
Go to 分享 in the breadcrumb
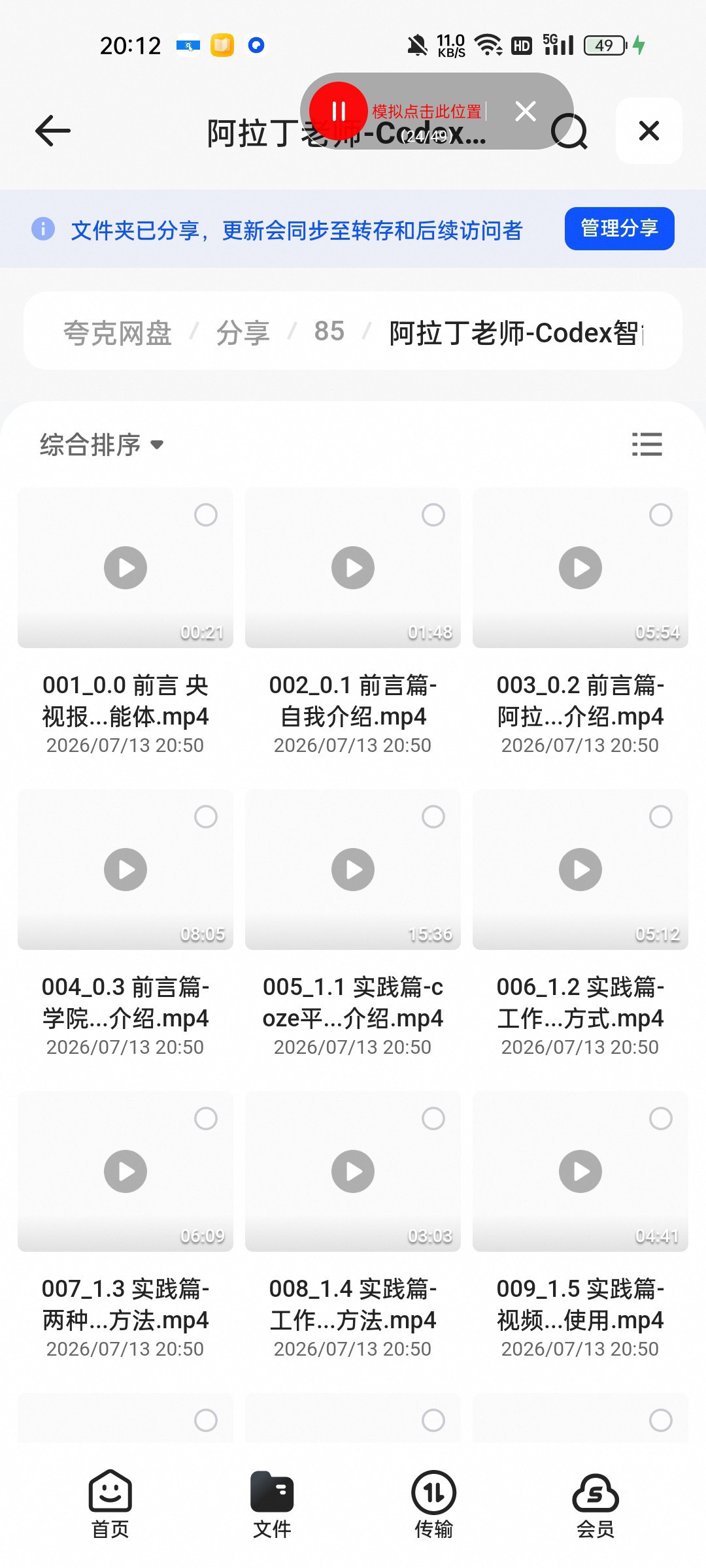pos(243,333)
